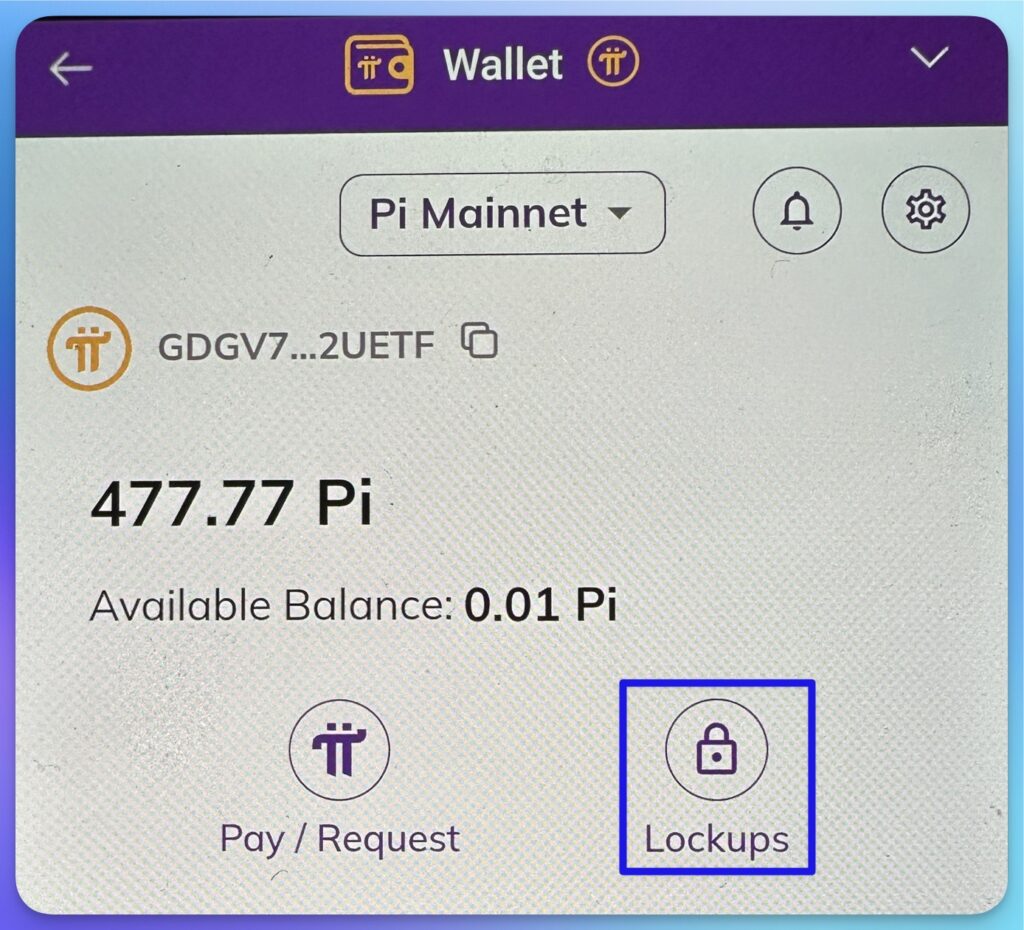Expand the header chevron menu

tap(930, 60)
